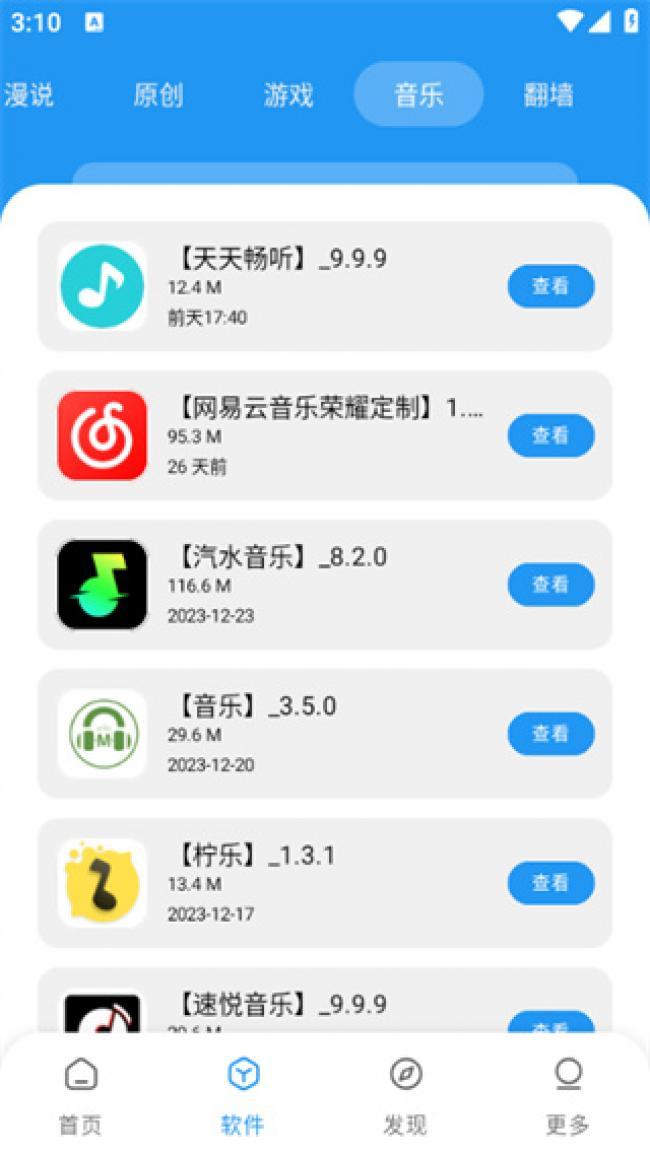
Task: Select the 软件 bottom tab
Action: point(243,1095)
